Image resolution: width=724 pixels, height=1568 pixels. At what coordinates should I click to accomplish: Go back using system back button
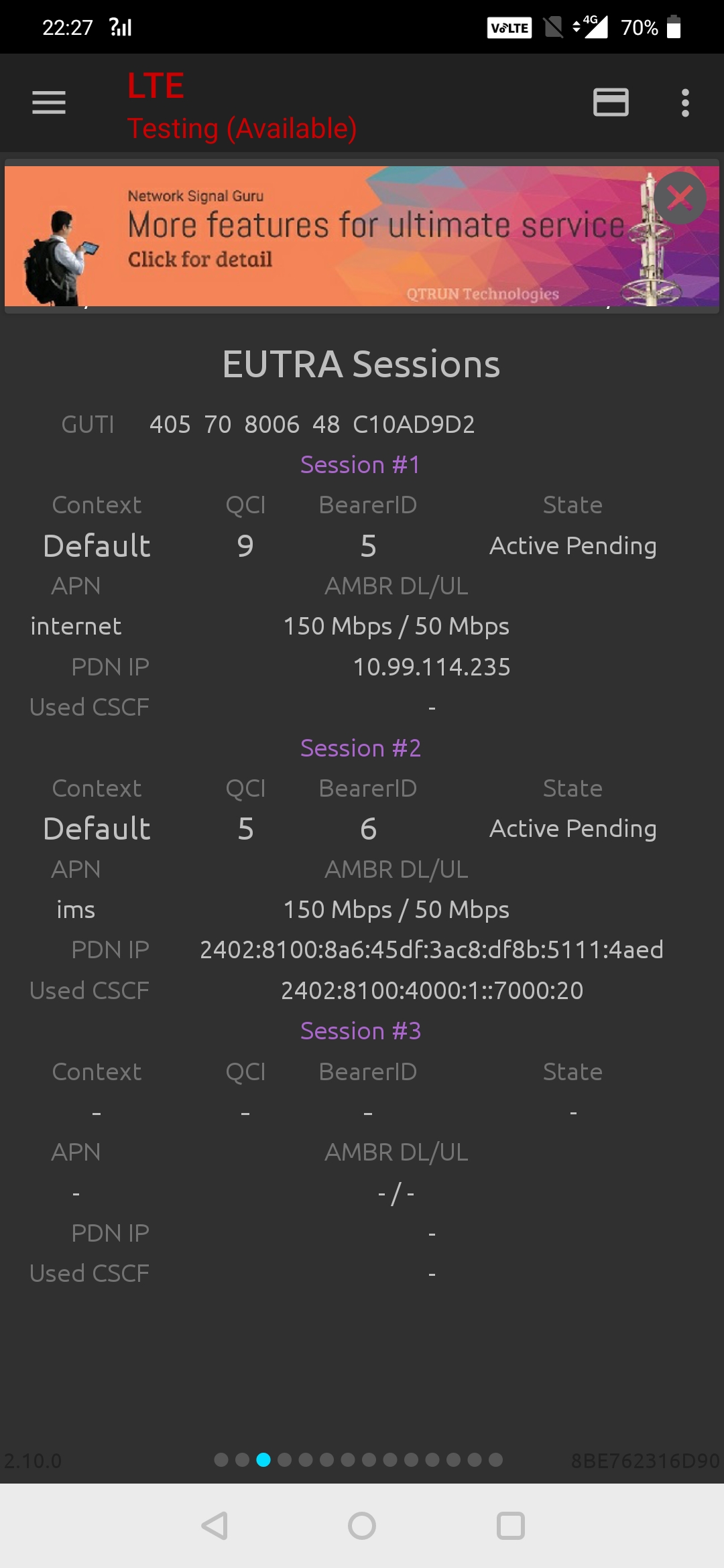(x=215, y=1526)
